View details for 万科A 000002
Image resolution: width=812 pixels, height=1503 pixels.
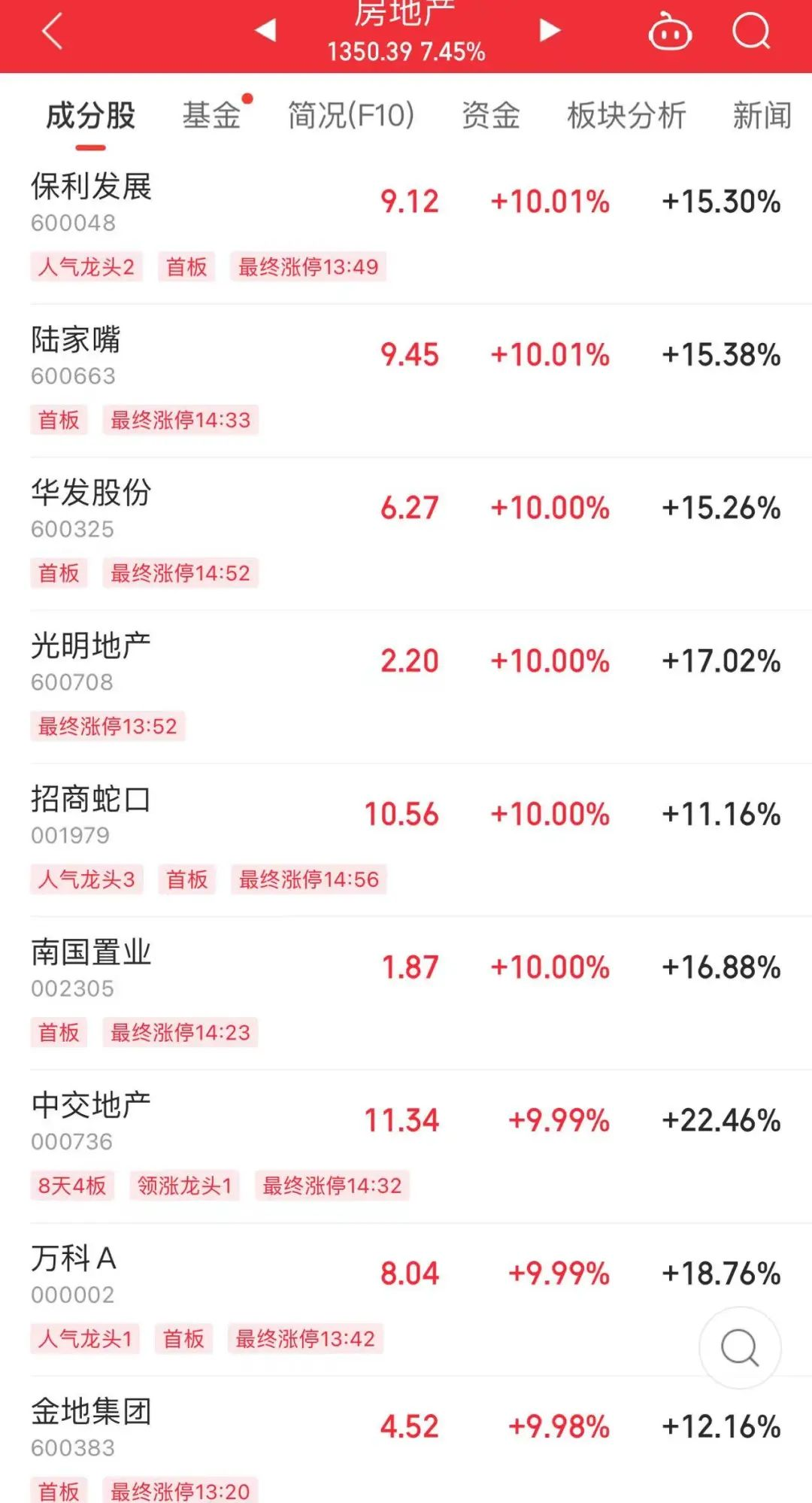click(x=74, y=1274)
